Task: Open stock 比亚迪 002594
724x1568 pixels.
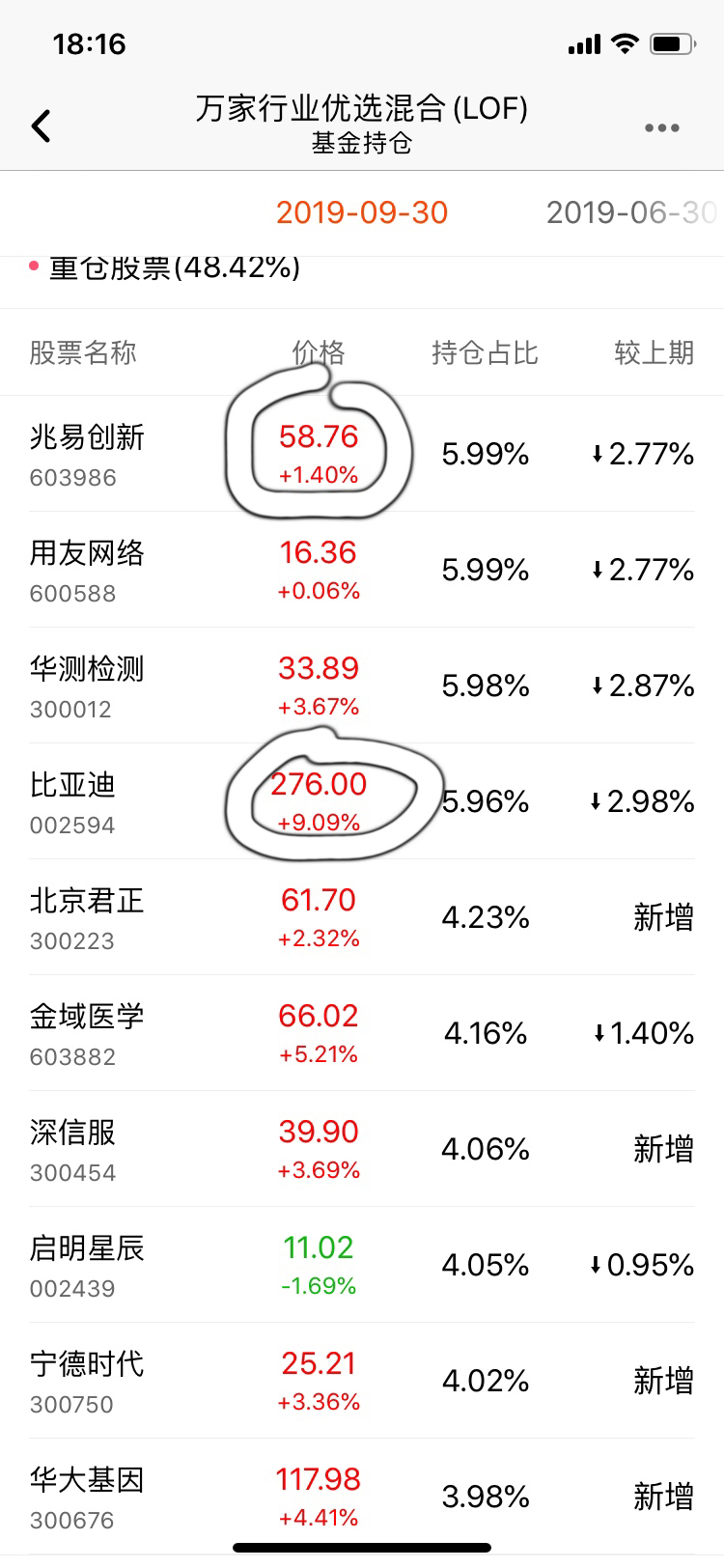Action: (x=362, y=801)
